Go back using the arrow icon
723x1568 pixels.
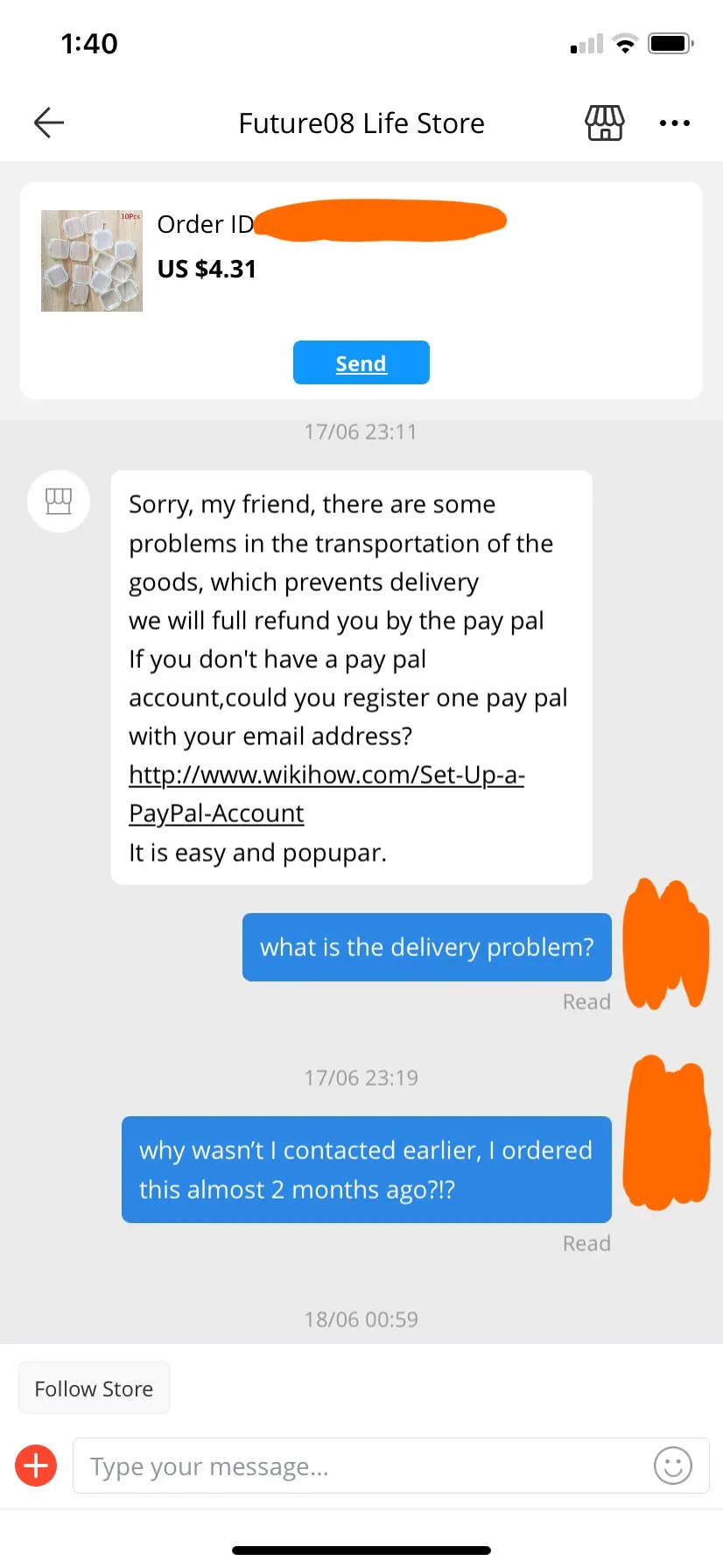[x=49, y=123]
